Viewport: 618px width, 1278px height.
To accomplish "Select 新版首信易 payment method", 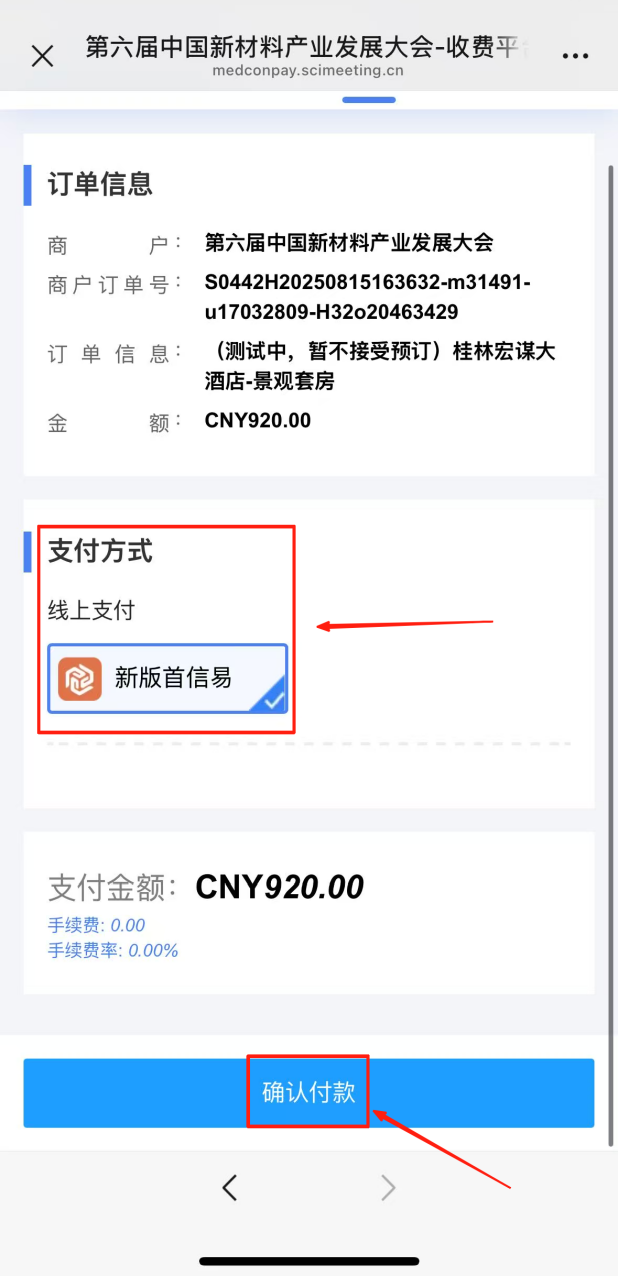I will [x=167, y=678].
